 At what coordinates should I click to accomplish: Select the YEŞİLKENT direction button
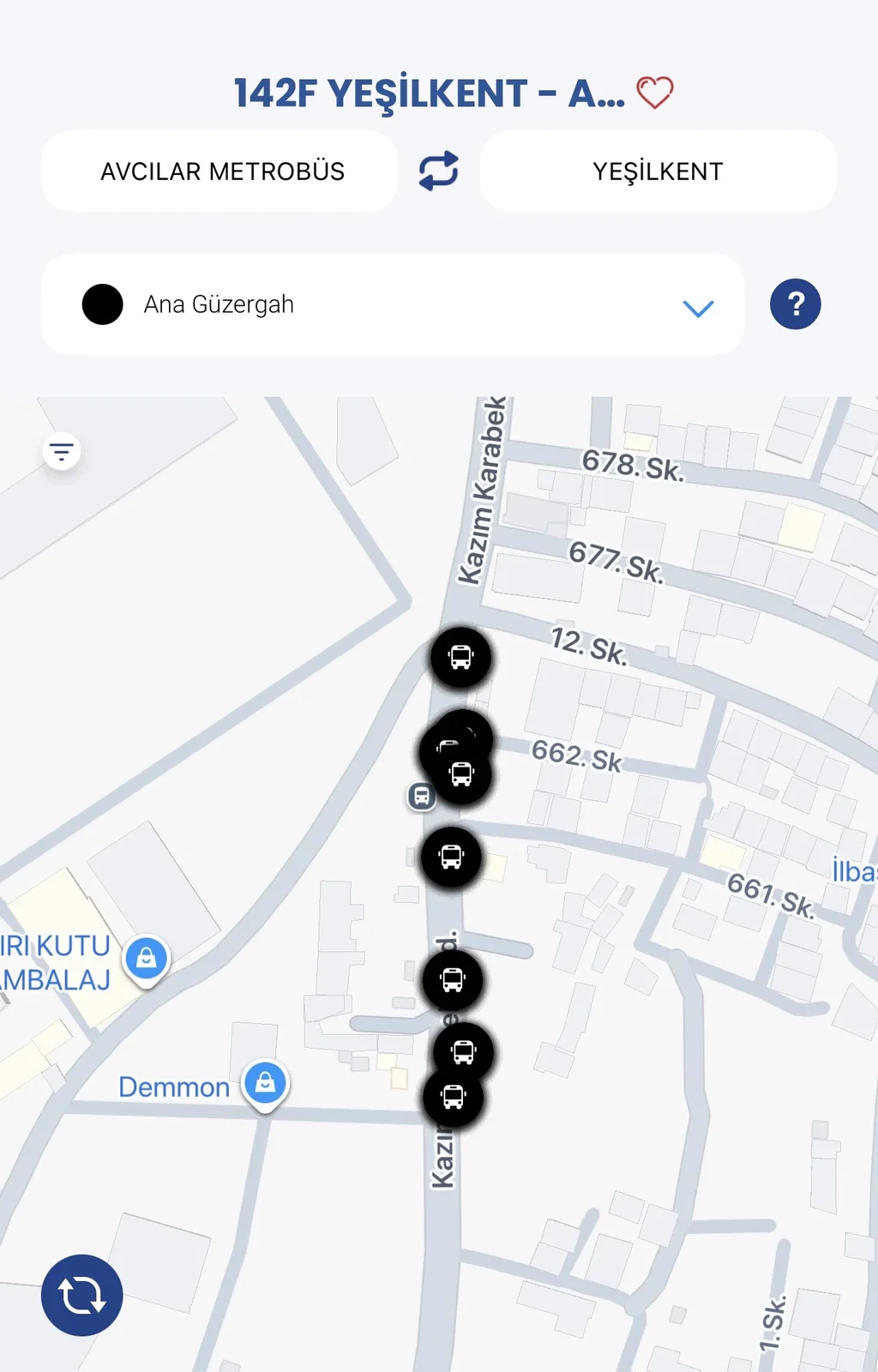point(658,171)
